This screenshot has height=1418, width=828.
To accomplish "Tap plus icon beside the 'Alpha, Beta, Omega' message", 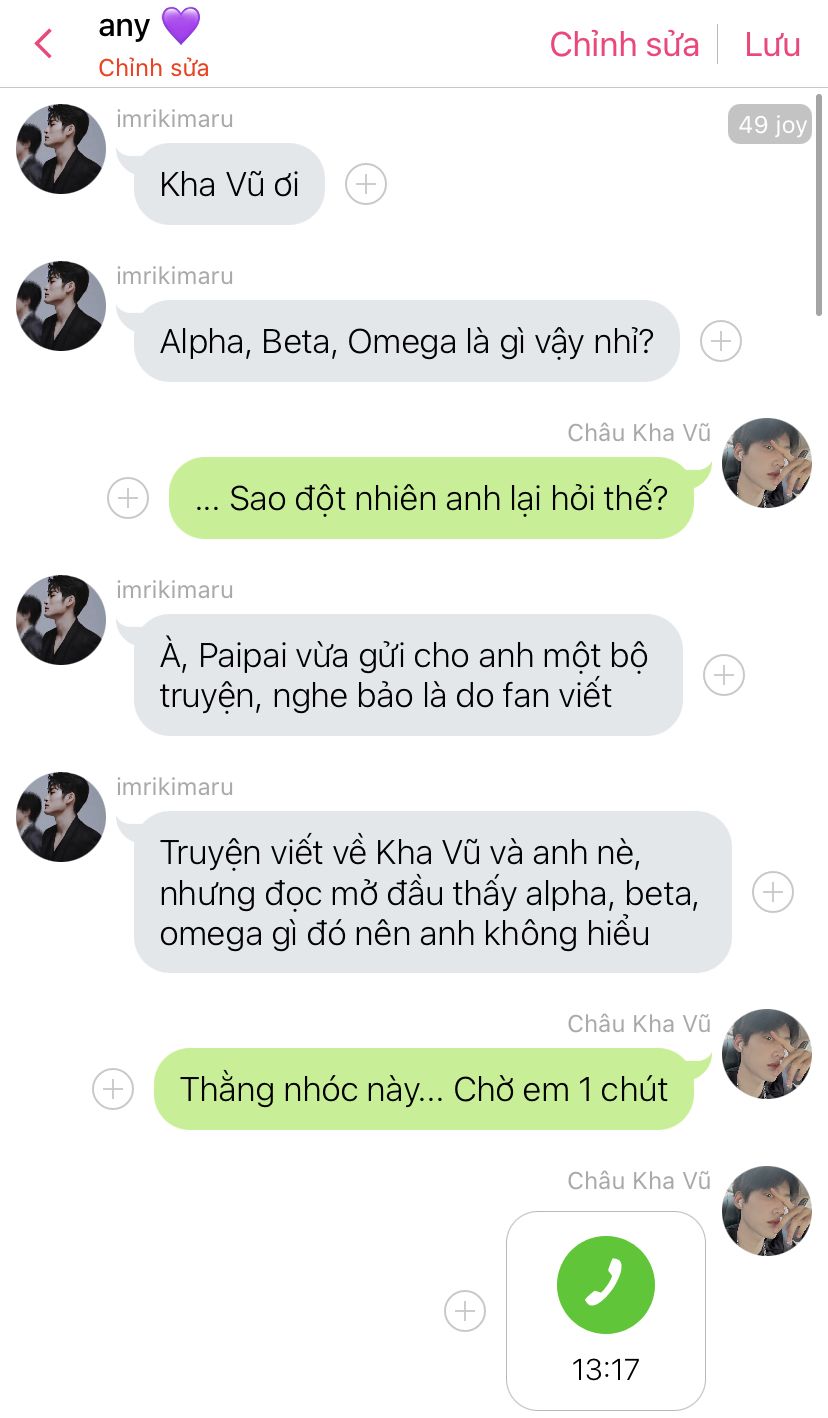I will tap(720, 341).
